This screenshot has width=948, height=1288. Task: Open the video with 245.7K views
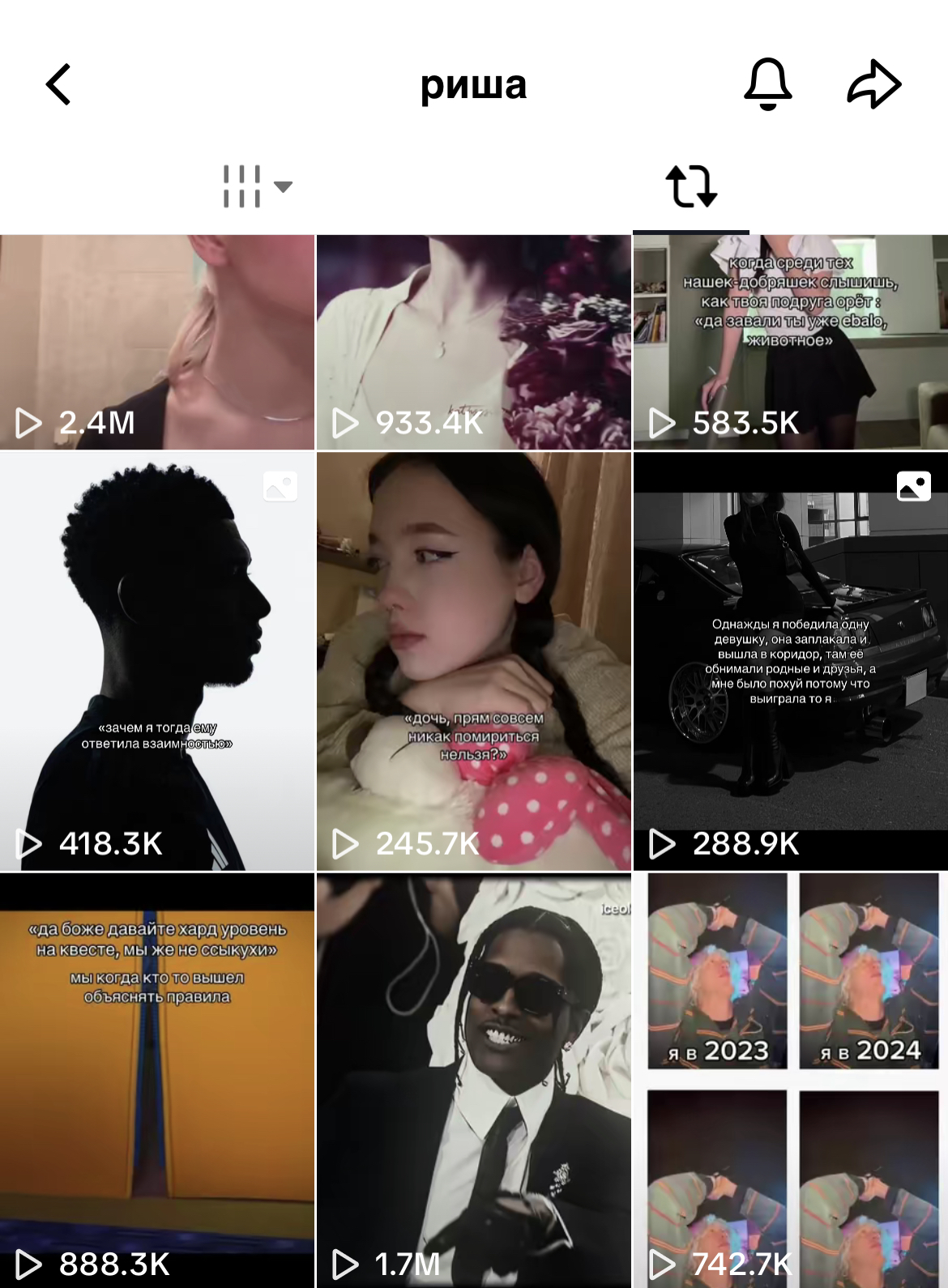point(473,660)
